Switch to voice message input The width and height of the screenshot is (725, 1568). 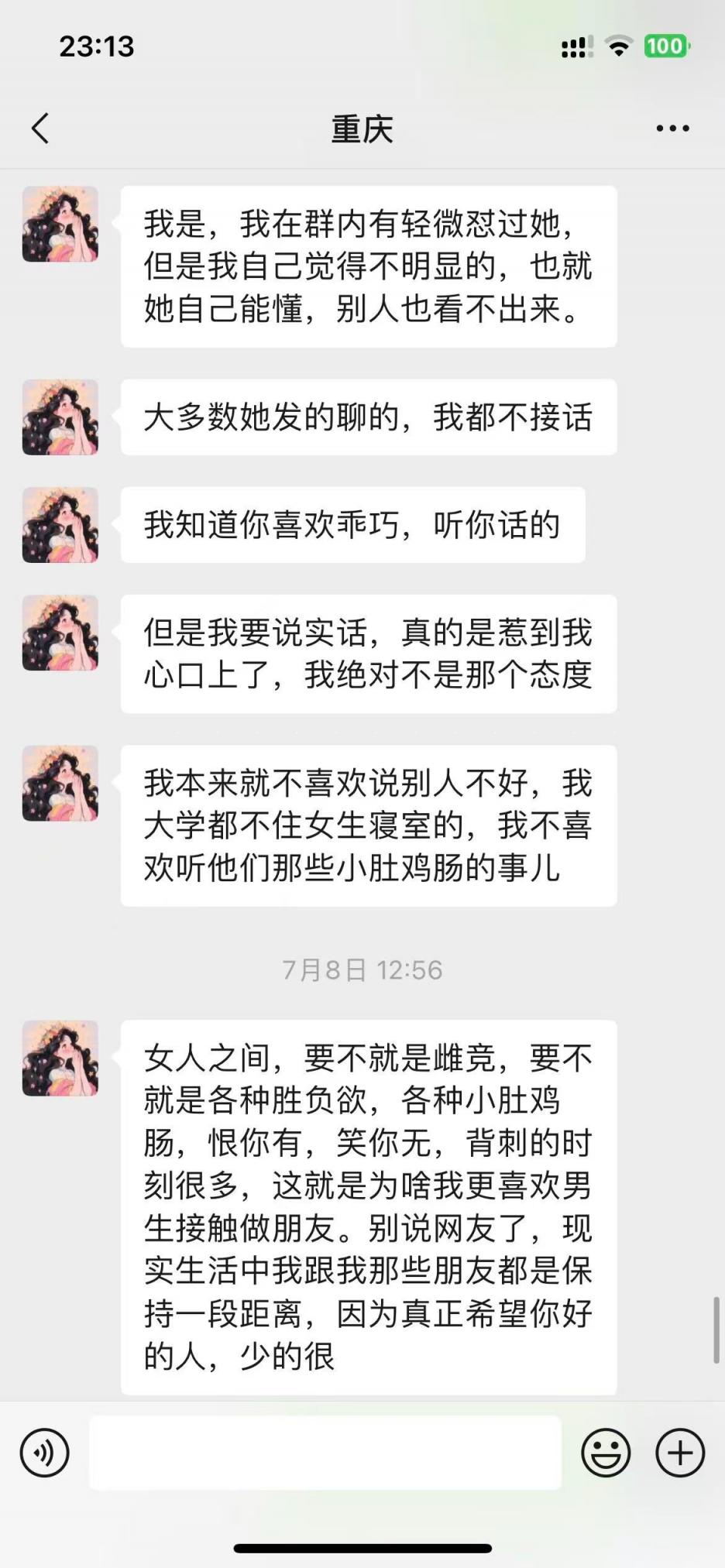(x=45, y=1453)
